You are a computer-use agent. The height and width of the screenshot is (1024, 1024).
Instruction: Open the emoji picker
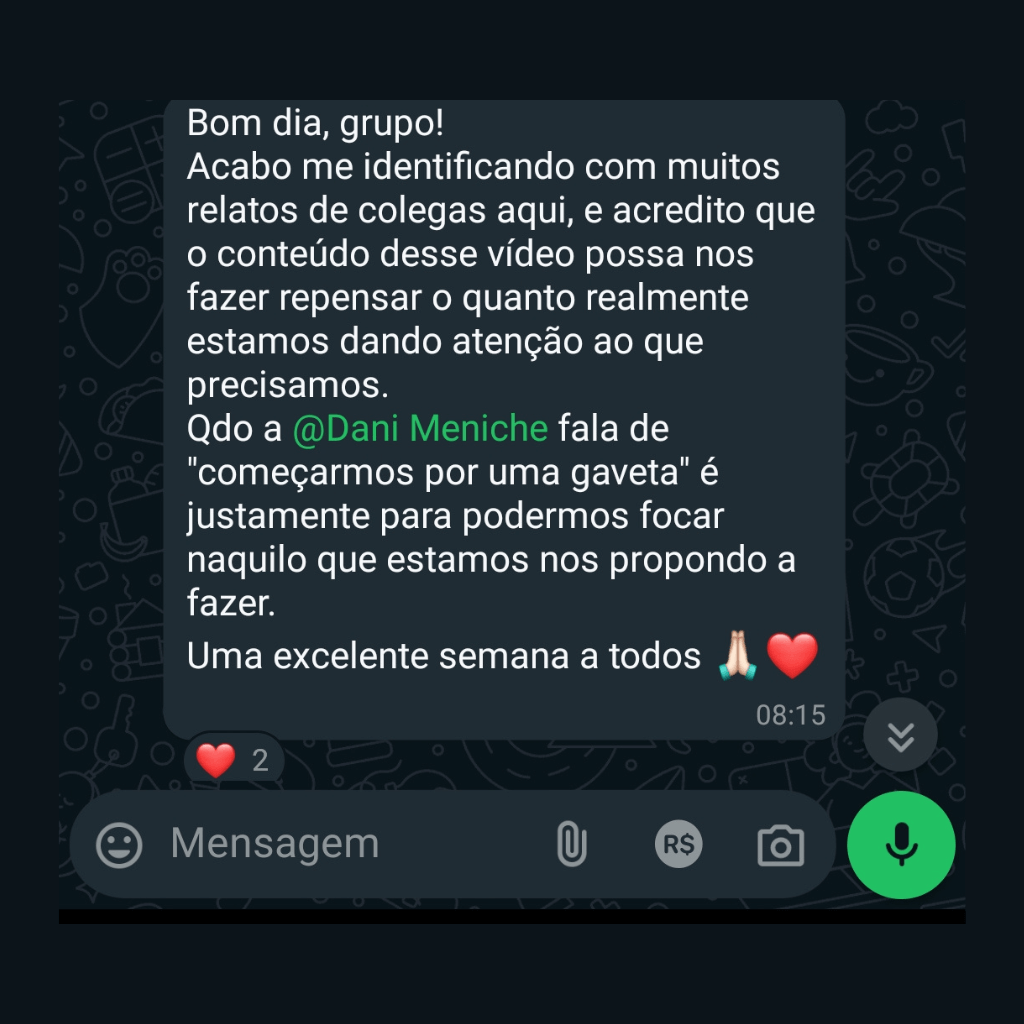pyautogui.click(x=119, y=845)
